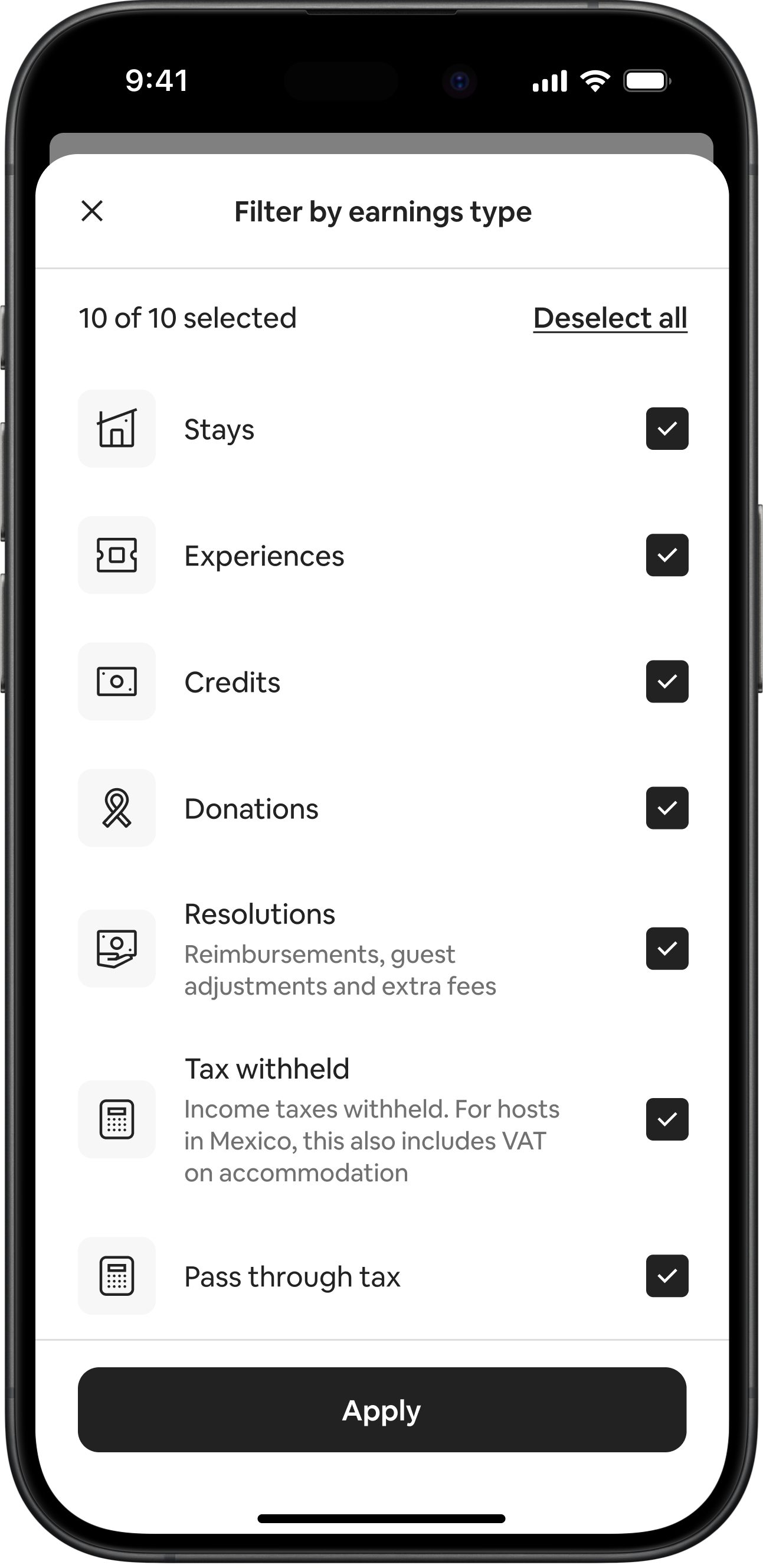Tap the Deselect all link
Image resolution: width=763 pixels, height=1568 pixels.
point(610,318)
